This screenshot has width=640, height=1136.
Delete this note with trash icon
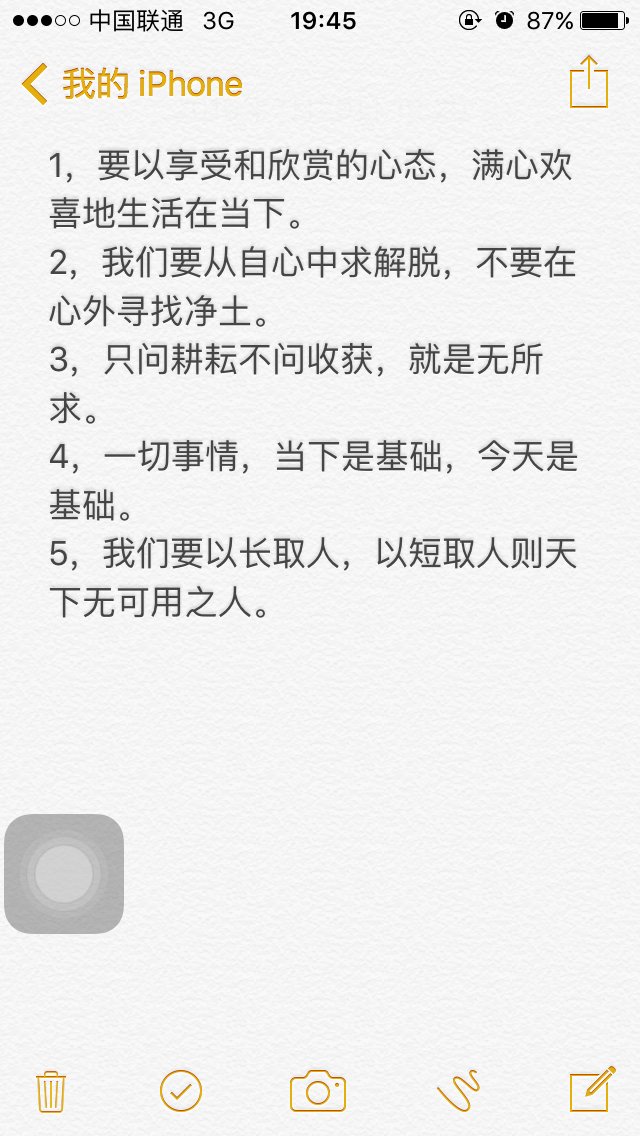coord(51,1091)
